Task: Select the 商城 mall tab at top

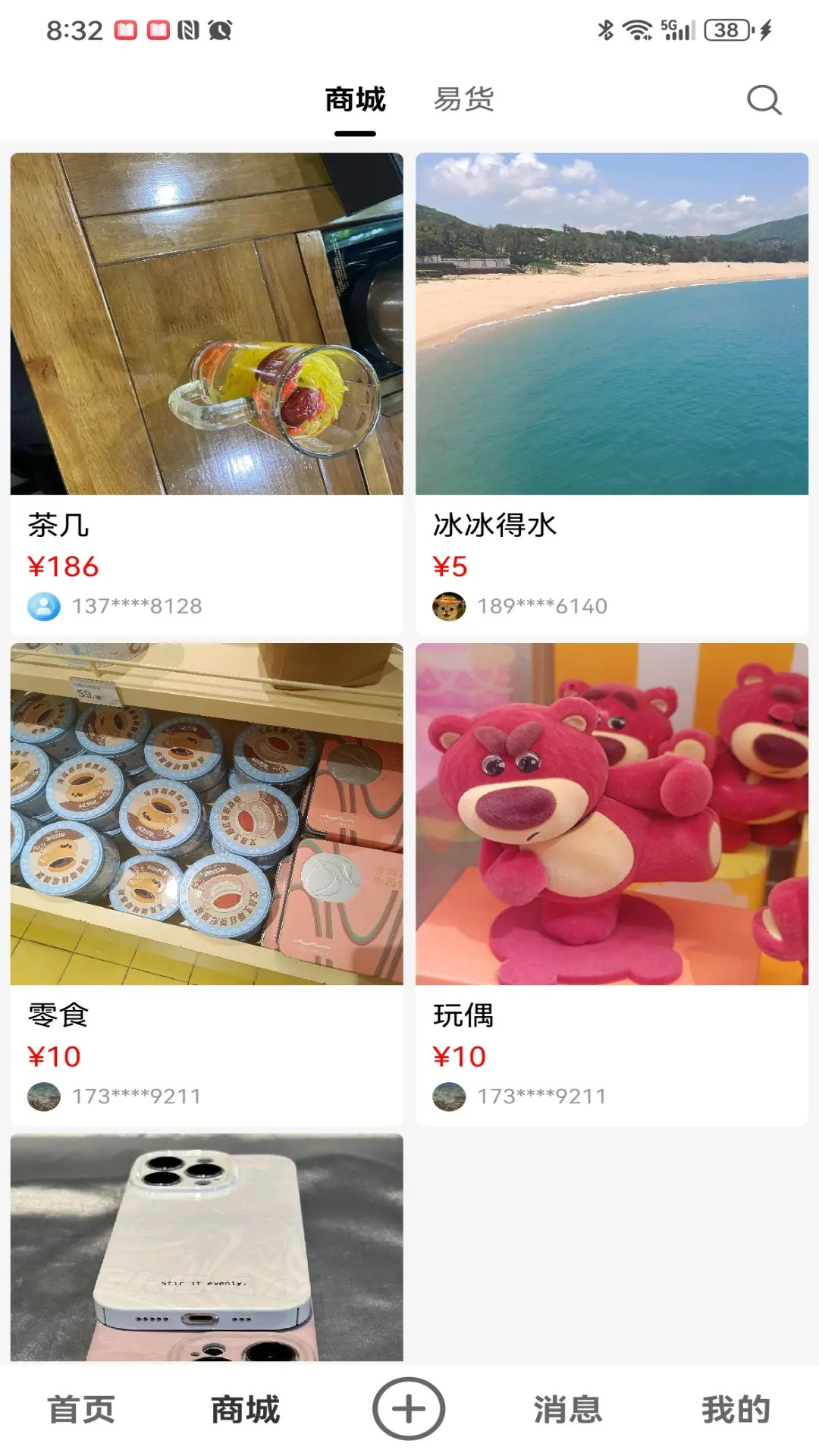Action: pyautogui.click(x=355, y=99)
